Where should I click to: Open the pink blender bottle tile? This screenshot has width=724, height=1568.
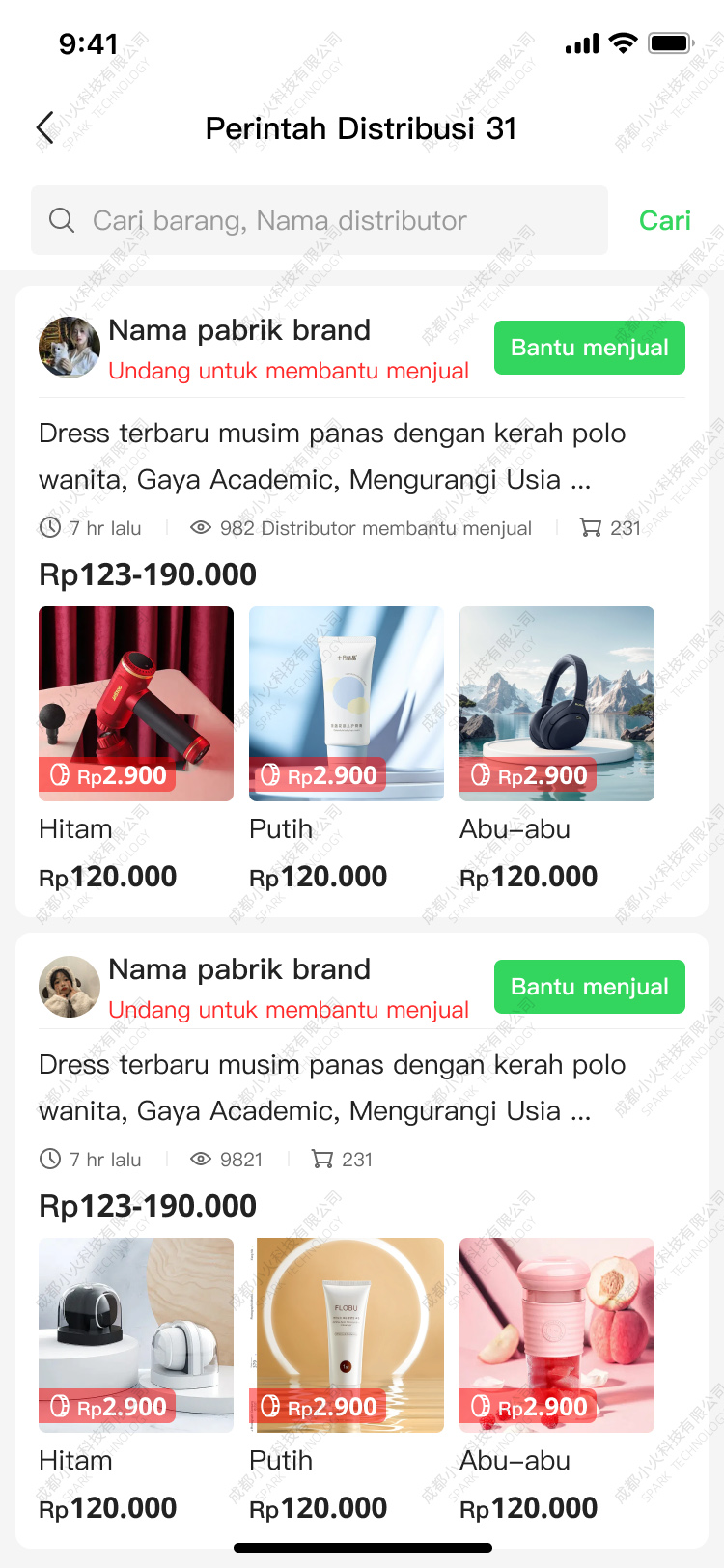click(x=557, y=1334)
